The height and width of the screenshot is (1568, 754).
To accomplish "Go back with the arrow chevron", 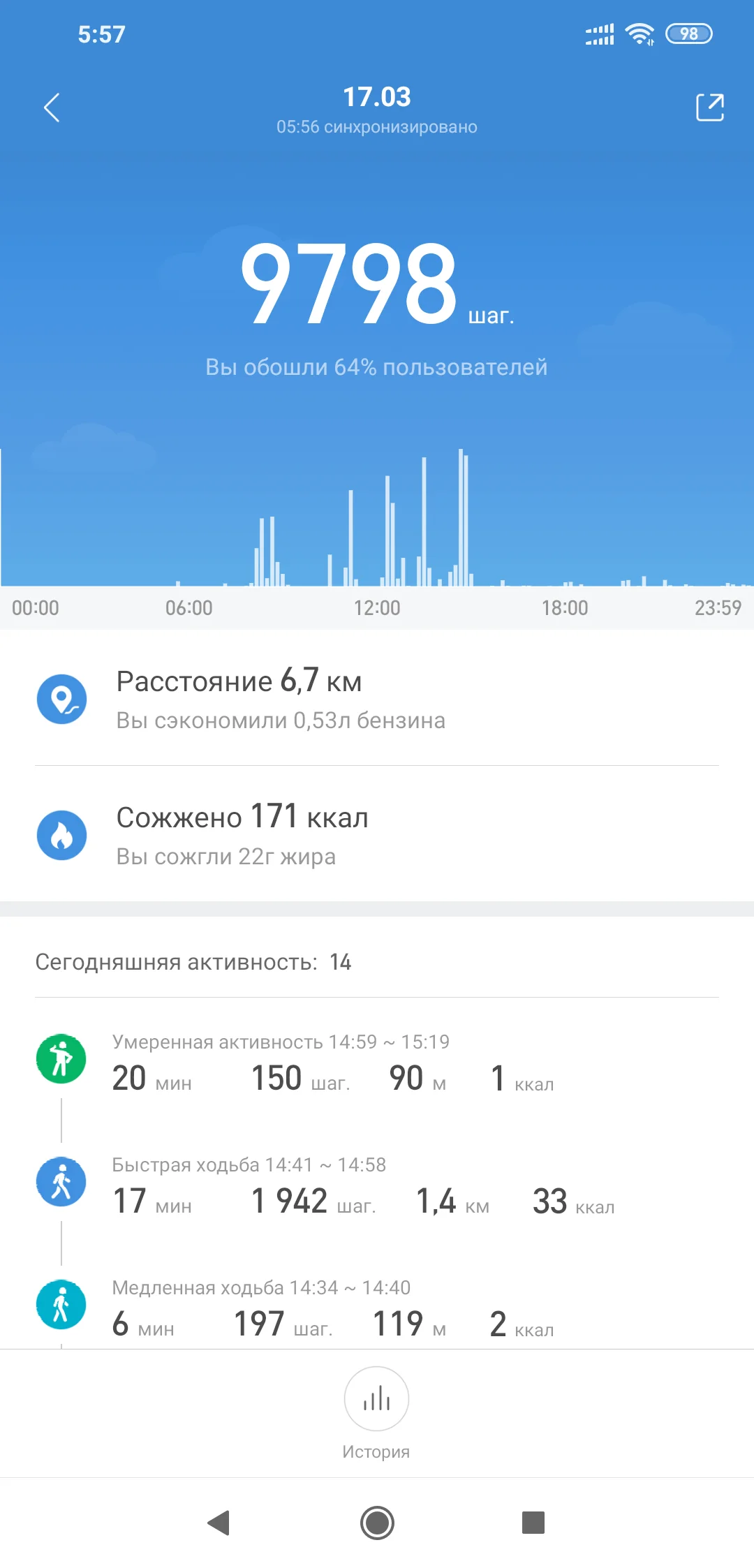I will [52, 108].
